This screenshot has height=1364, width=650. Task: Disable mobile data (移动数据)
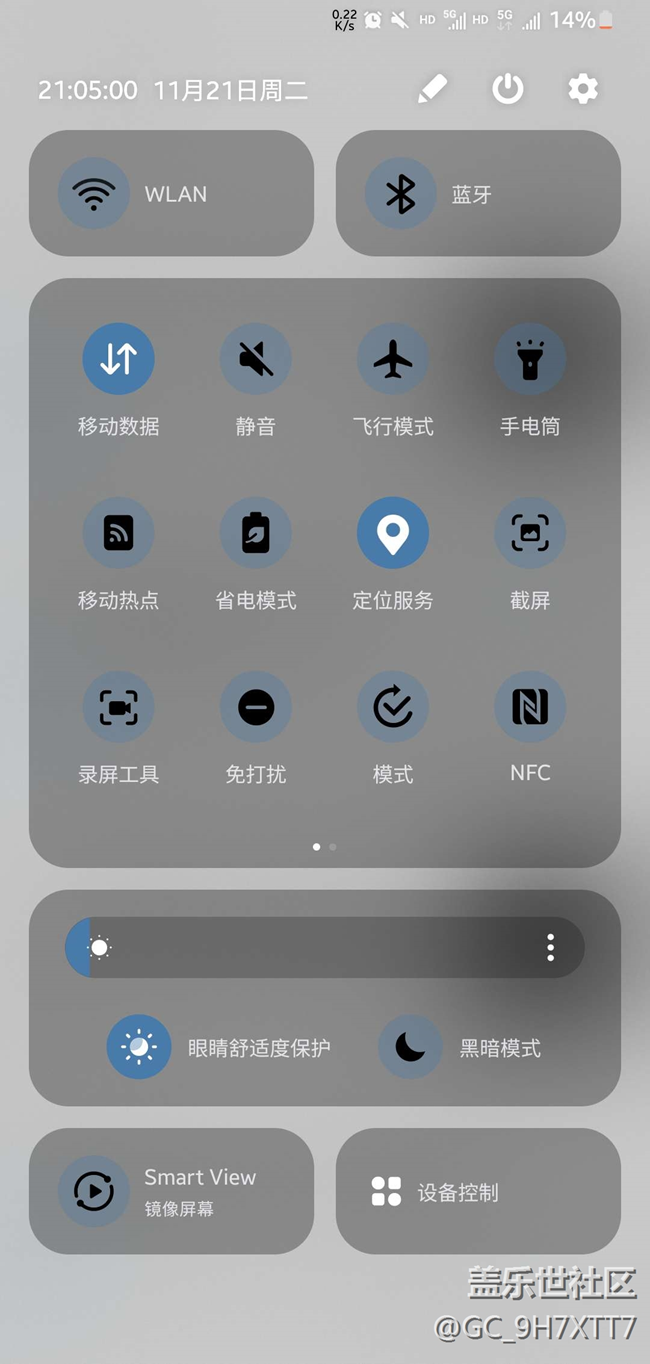click(x=118, y=359)
